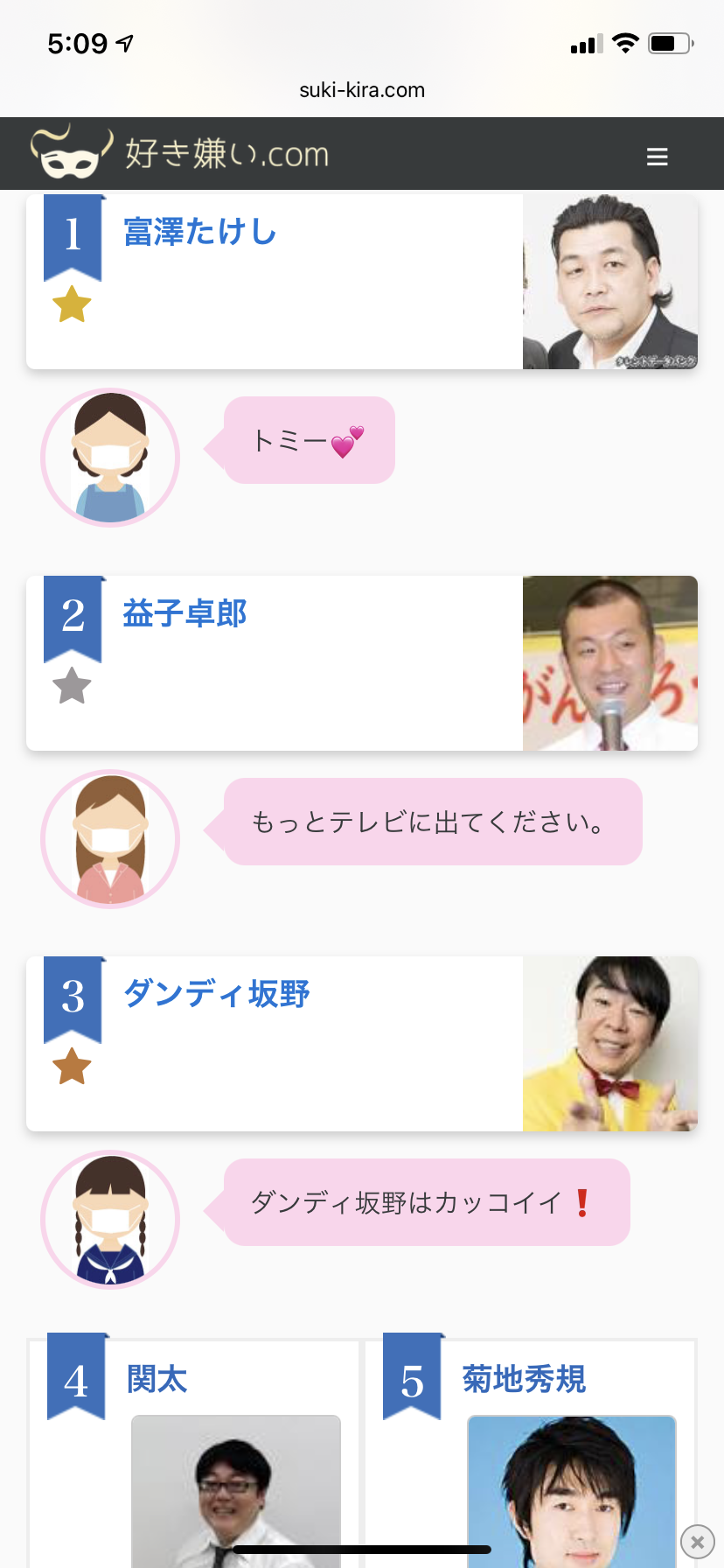
Task: Open the 好き嫌い.com home logo
Action: (x=180, y=152)
